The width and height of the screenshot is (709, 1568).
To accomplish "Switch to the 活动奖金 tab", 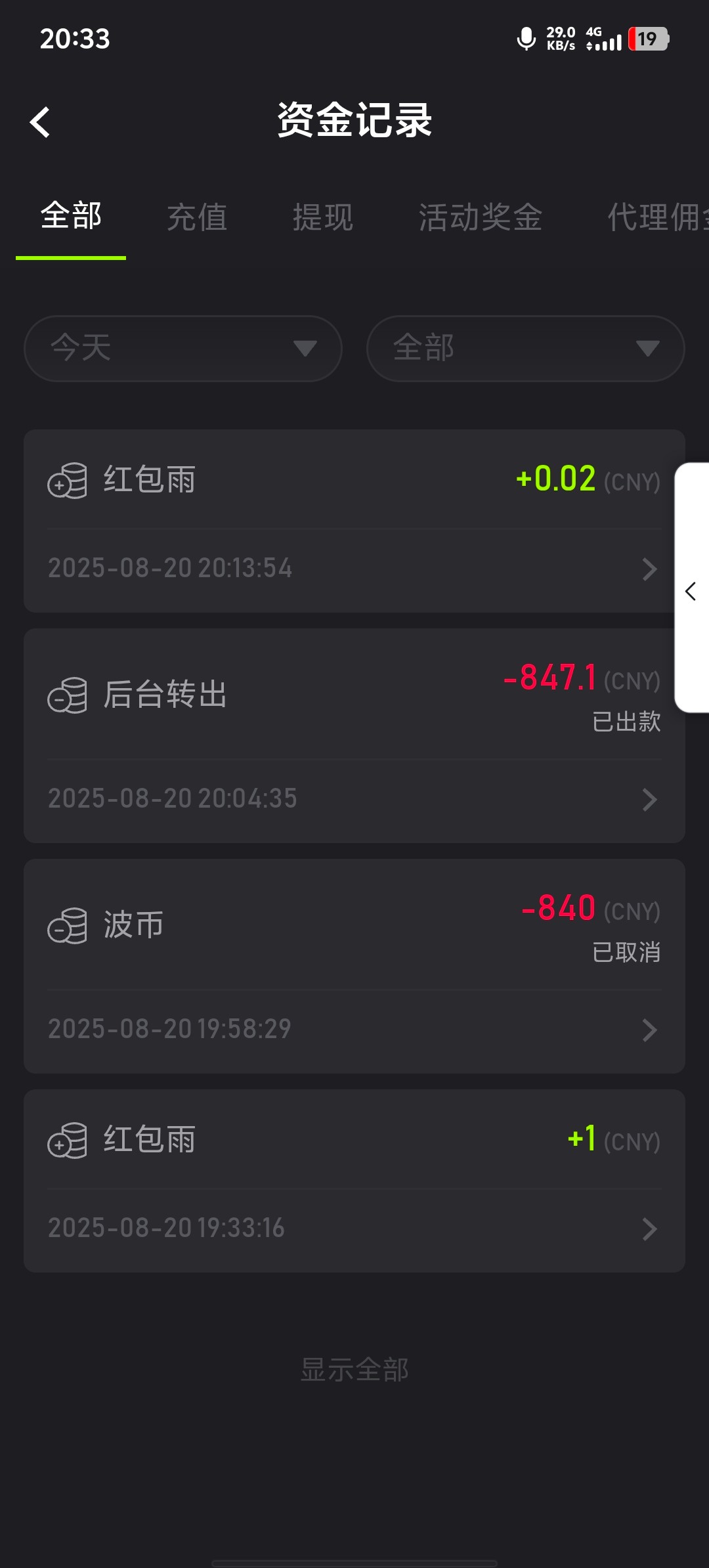I will pos(481,217).
